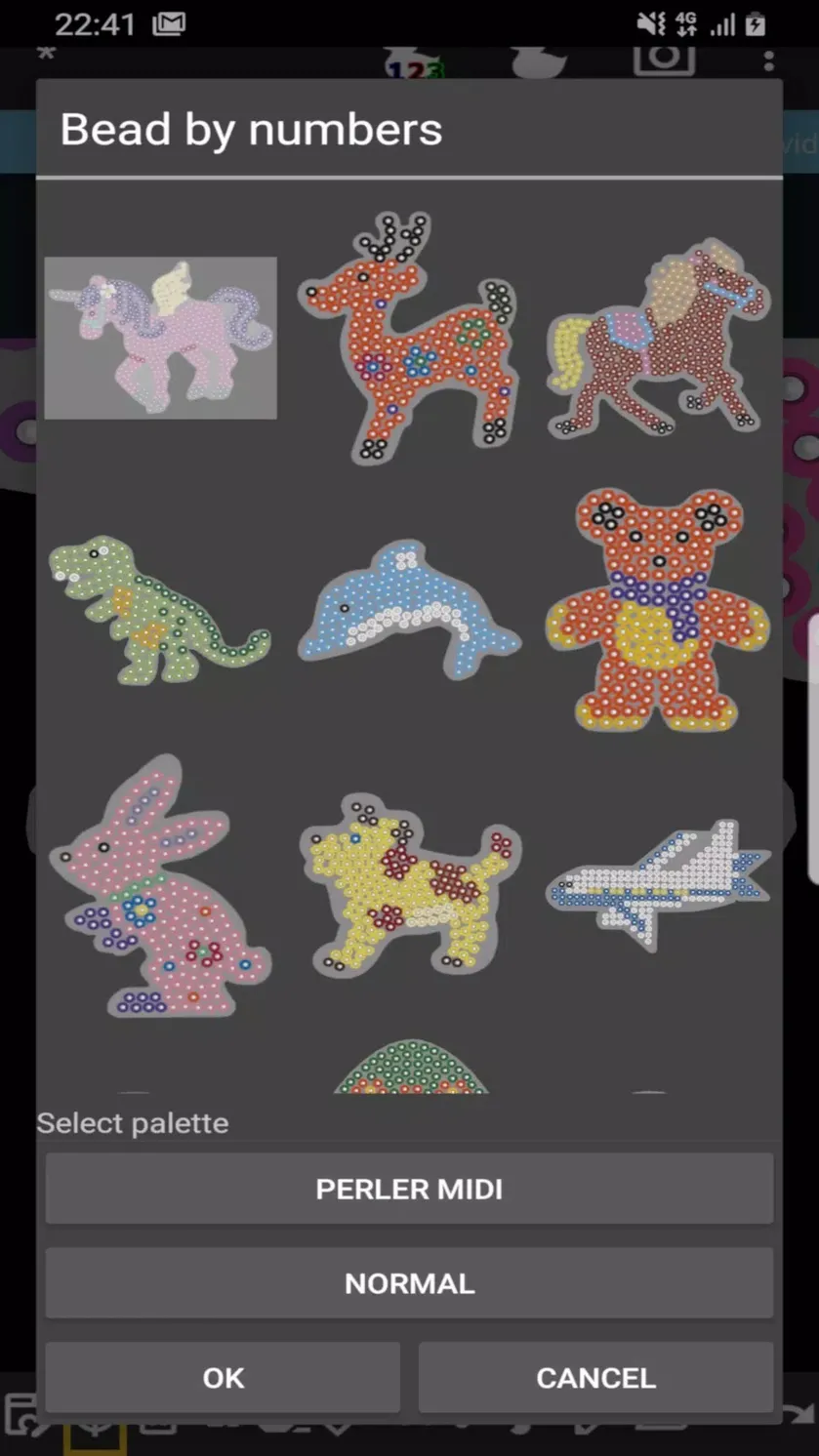Choose the yellow dog pattern

pyautogui.click(x=409, y=886)
